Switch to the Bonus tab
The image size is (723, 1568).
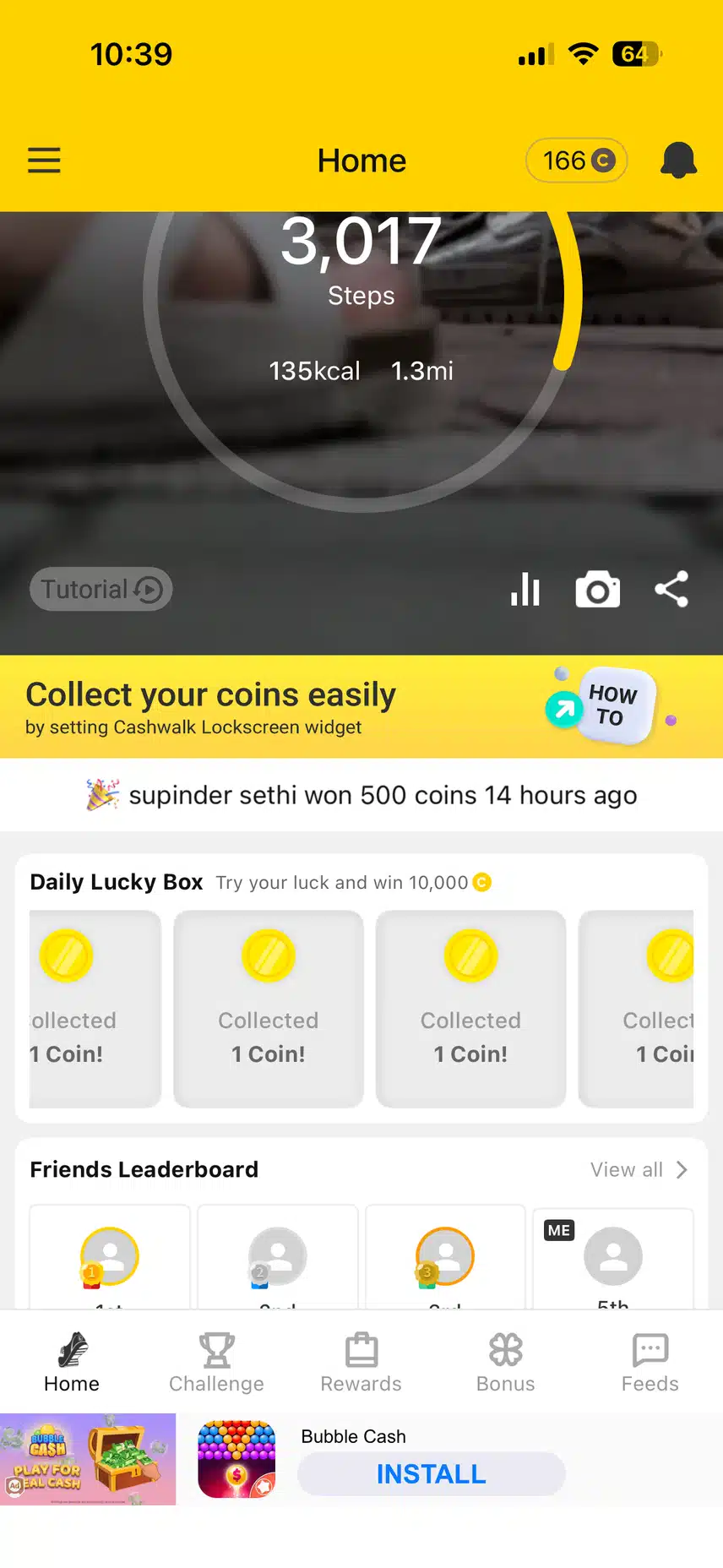point(506,1362)
